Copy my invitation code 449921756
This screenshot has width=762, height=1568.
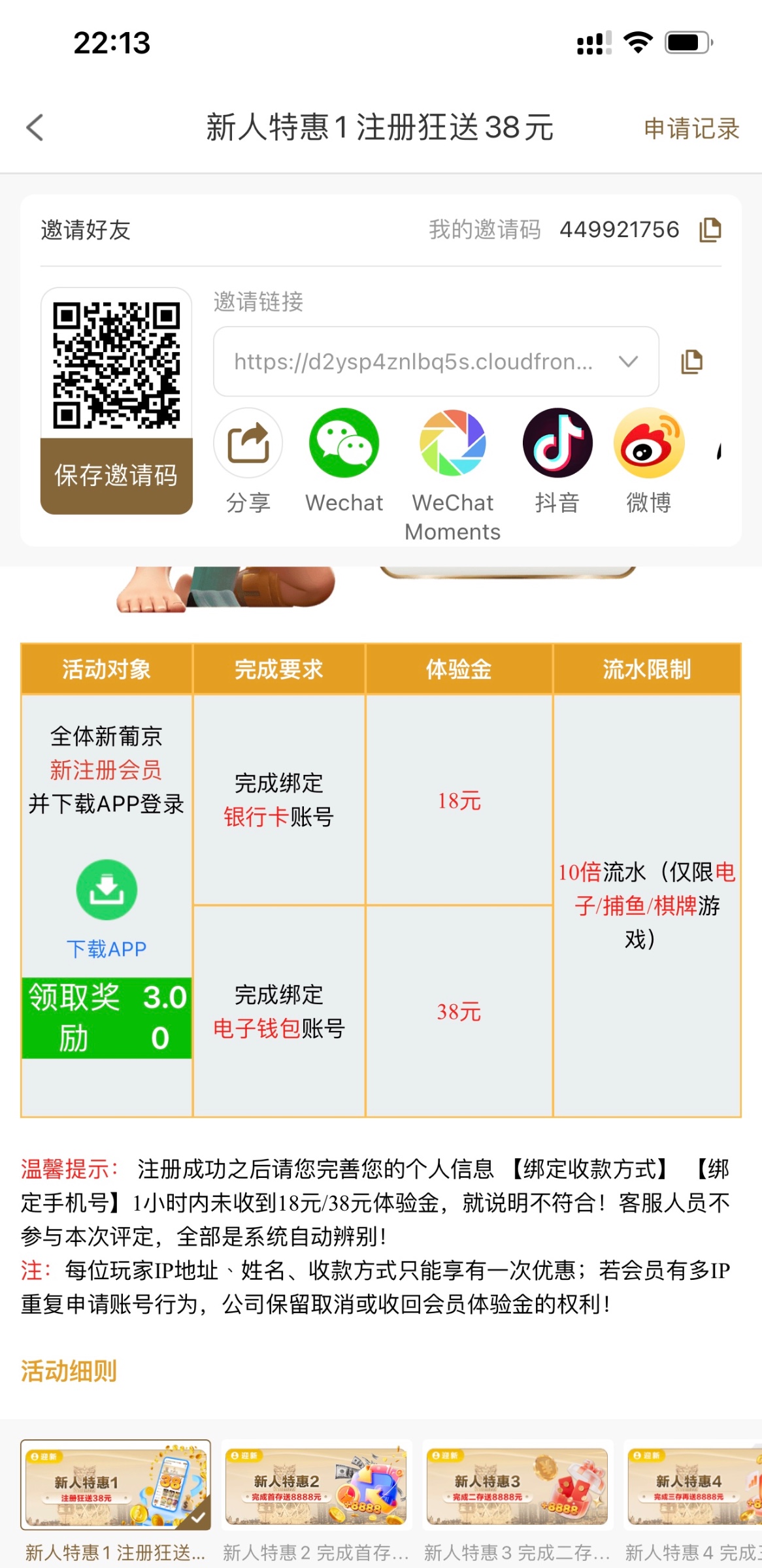[x=710, y=230]
